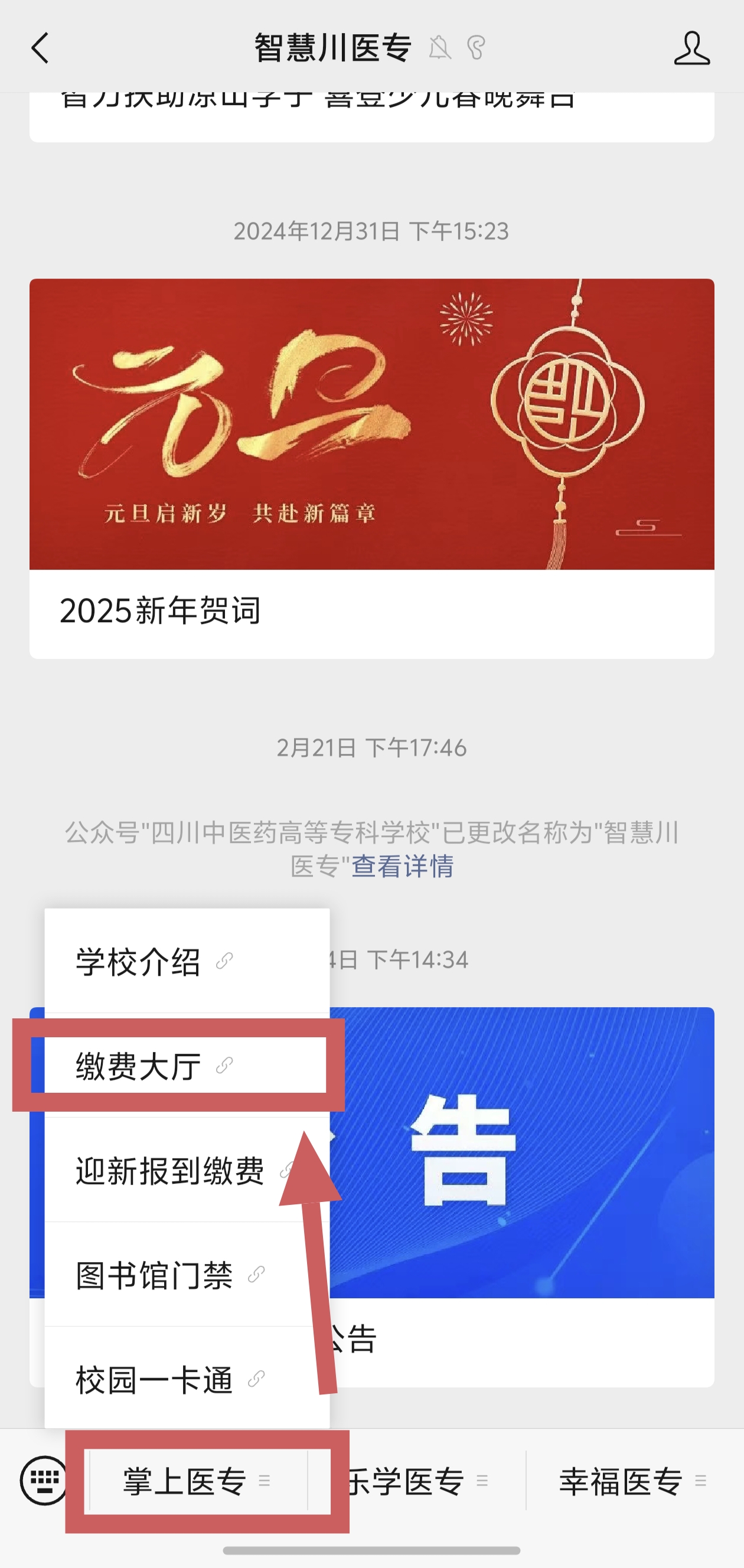This screenshot has height=1568, width=744.
Task: Open 迎新报到缴费 menu item
Action: pyautogui.click(x=171, y=1171)
